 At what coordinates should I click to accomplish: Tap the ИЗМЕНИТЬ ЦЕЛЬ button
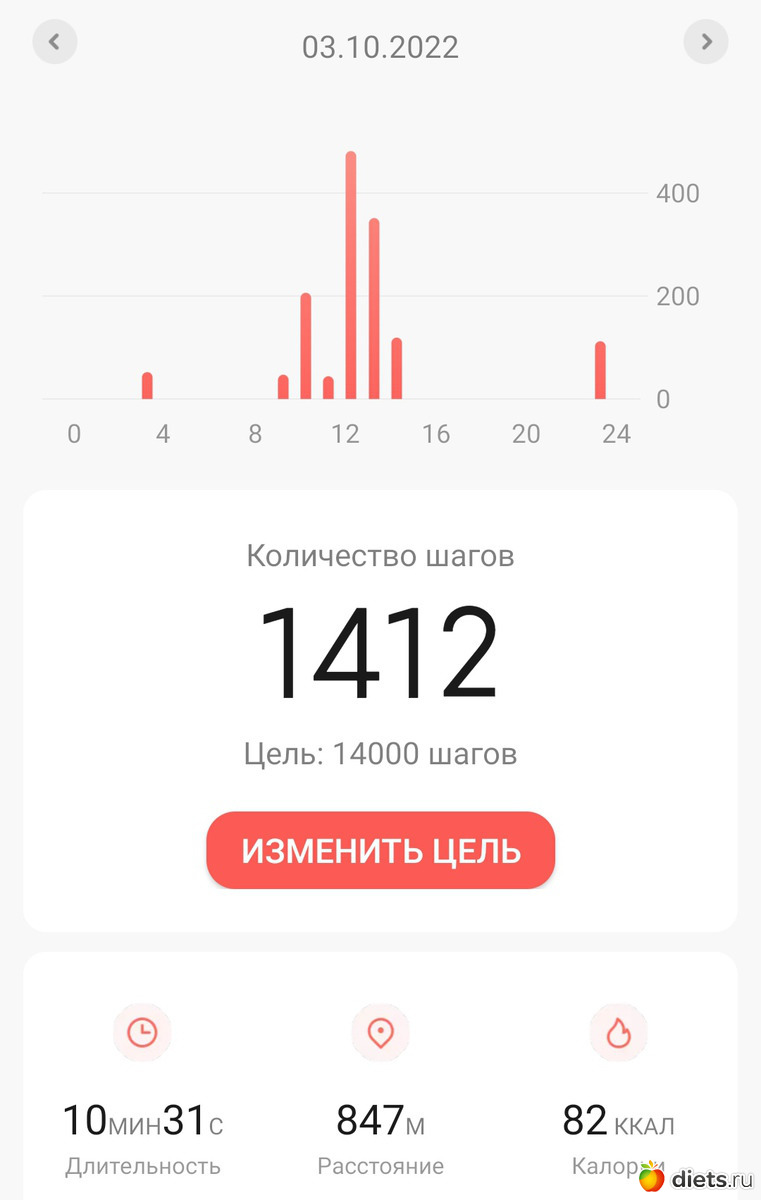pyautogui.click(x=380, y=850)
